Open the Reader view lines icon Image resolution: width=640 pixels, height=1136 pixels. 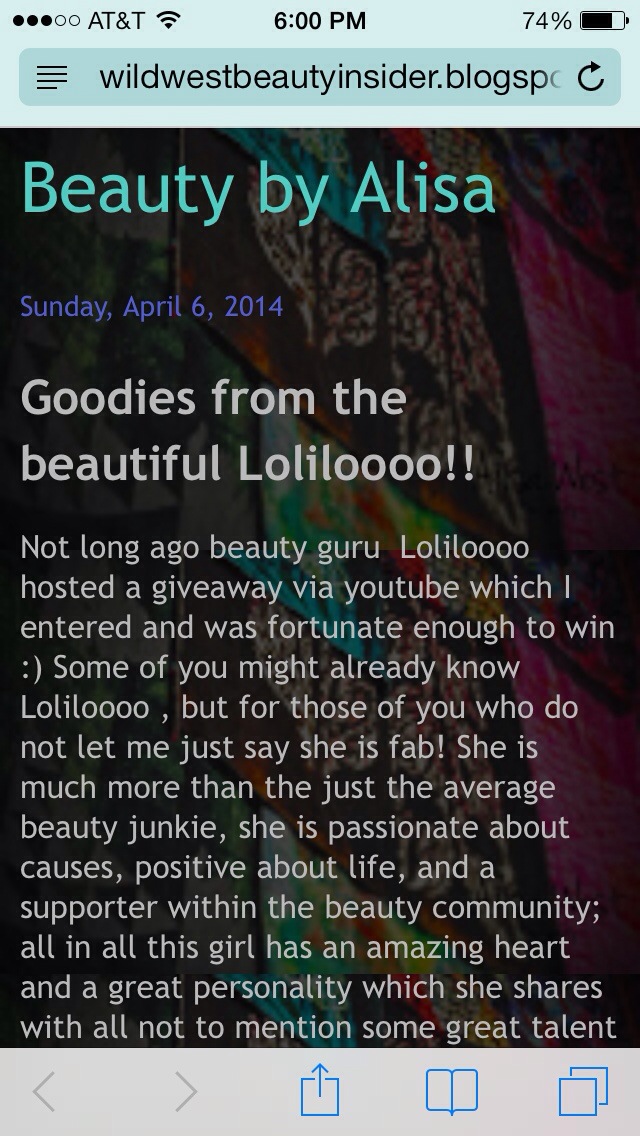click(52, 77)
